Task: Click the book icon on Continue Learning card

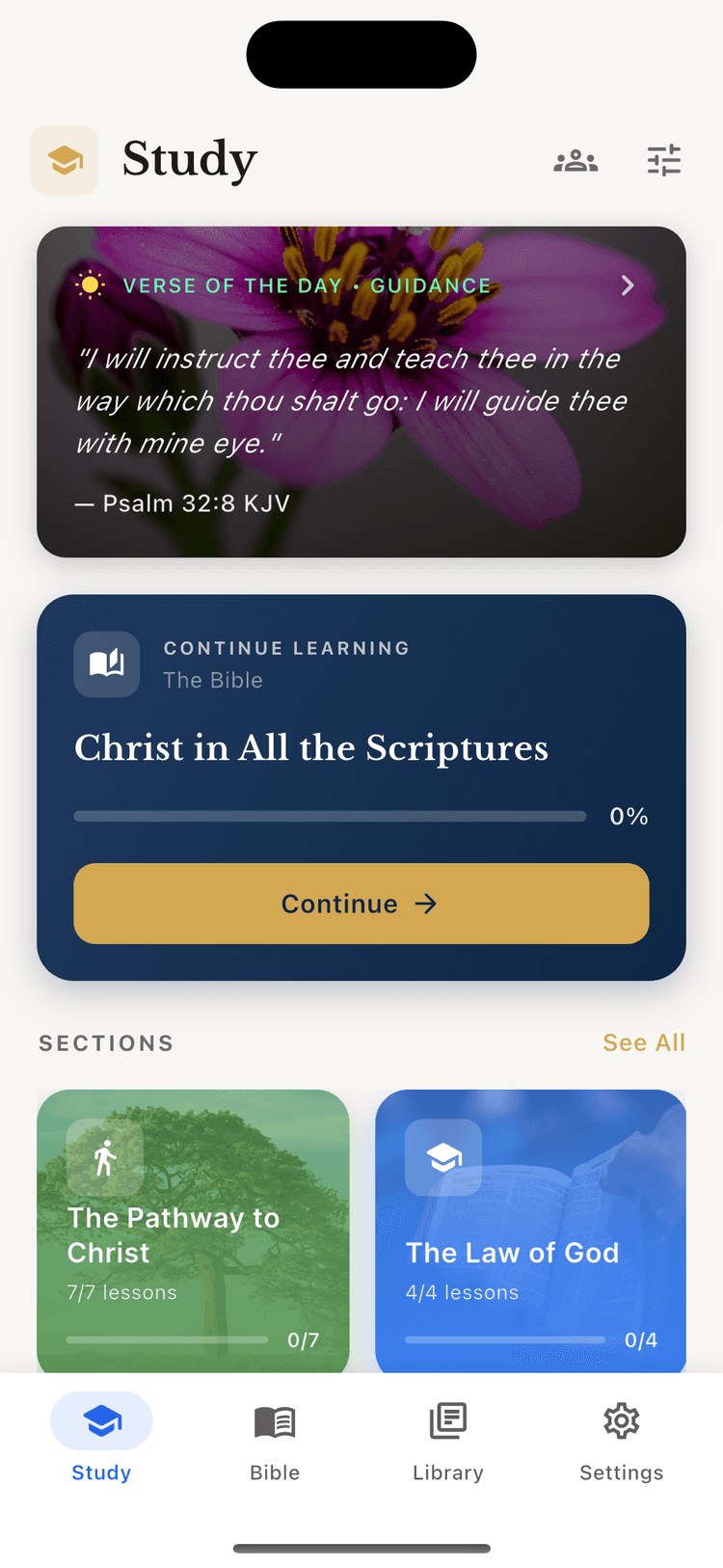Action: pos(106,664)
